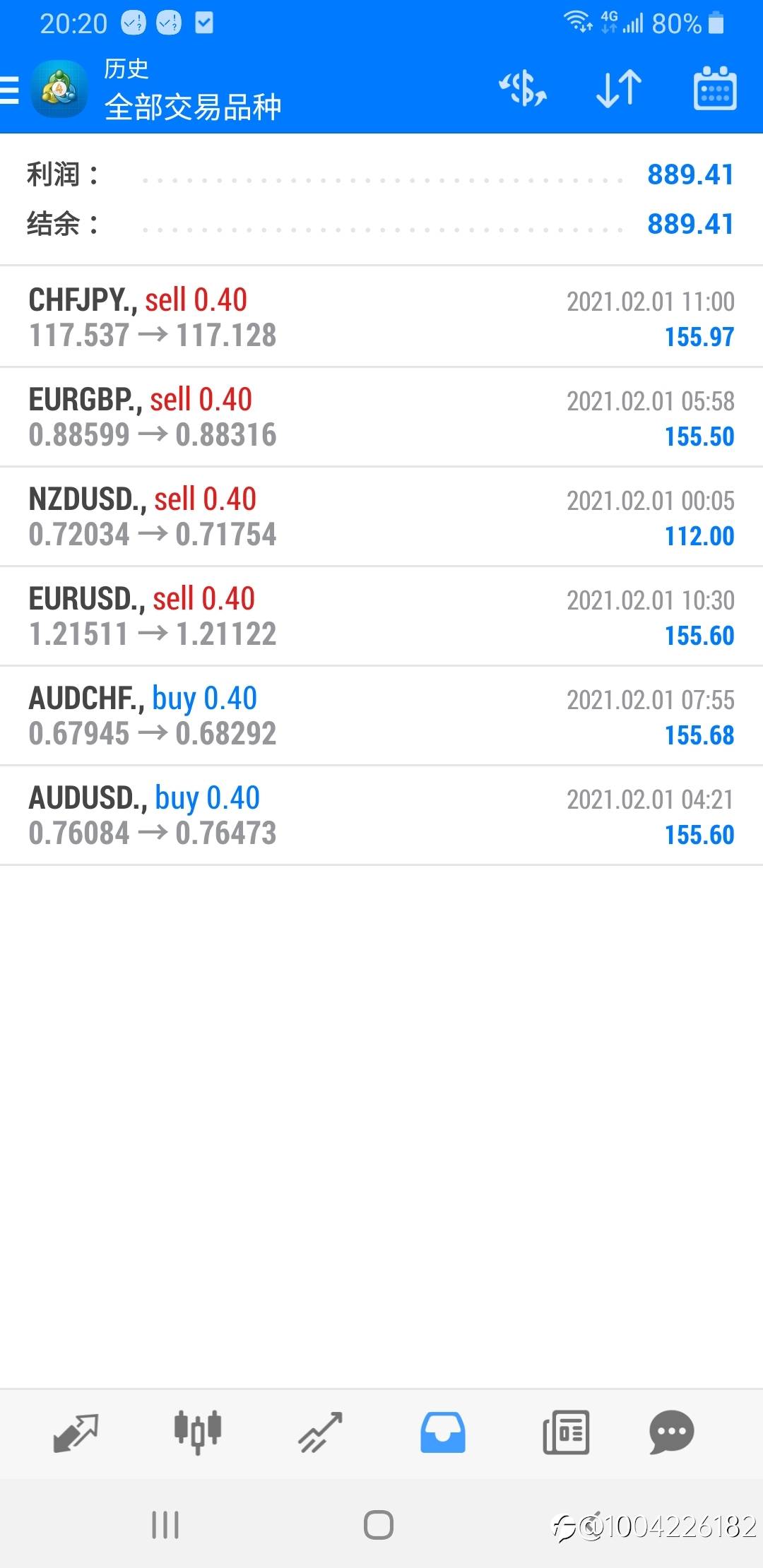
Task: Open the chat messages tab
Action: point(671,1432)
